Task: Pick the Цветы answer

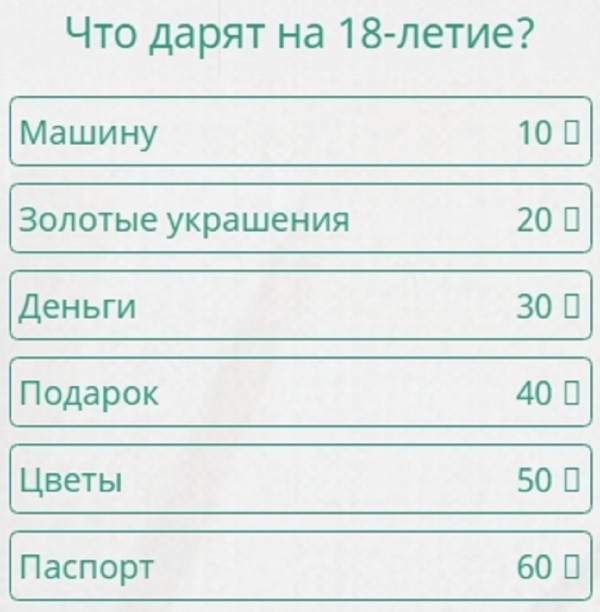Action: 298,480
